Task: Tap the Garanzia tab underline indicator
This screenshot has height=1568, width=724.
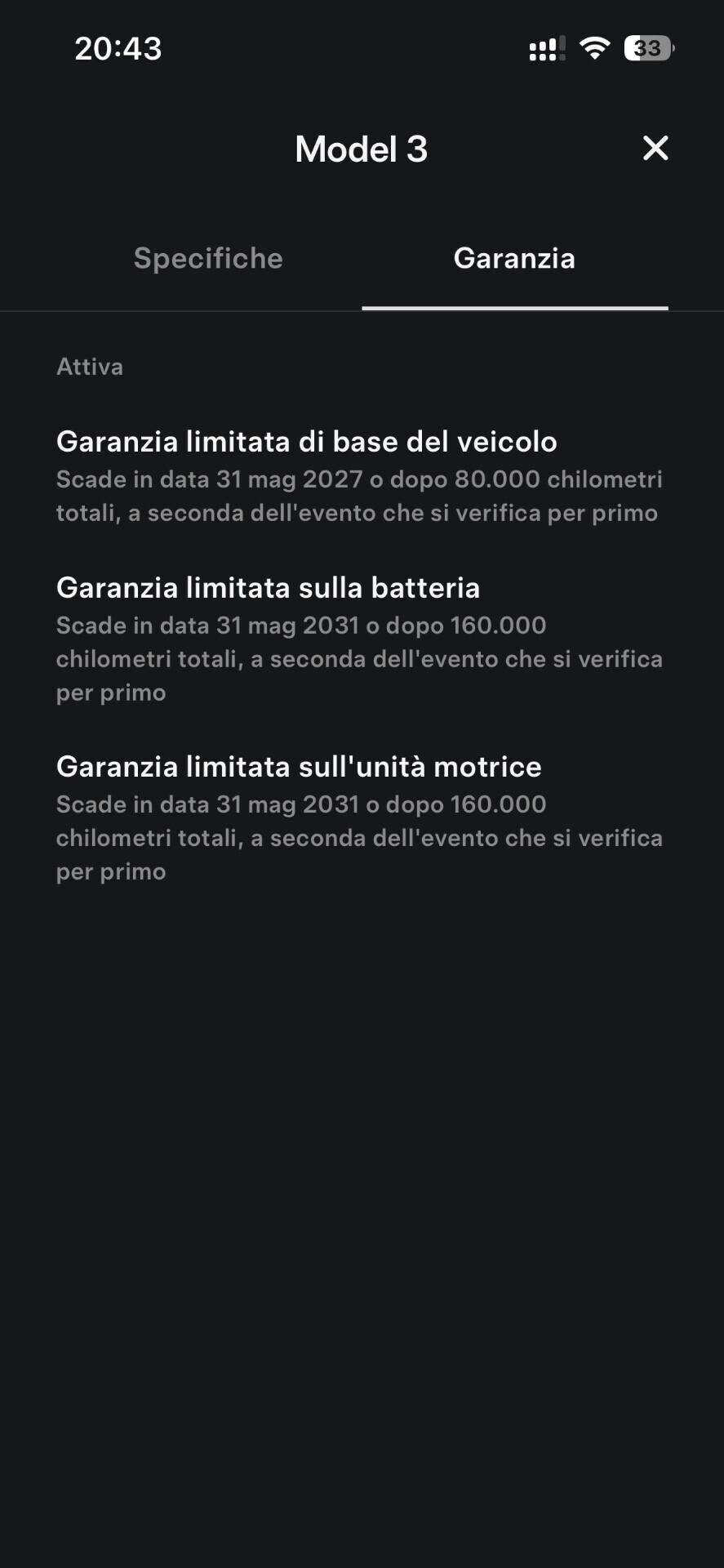Action: 514,308
